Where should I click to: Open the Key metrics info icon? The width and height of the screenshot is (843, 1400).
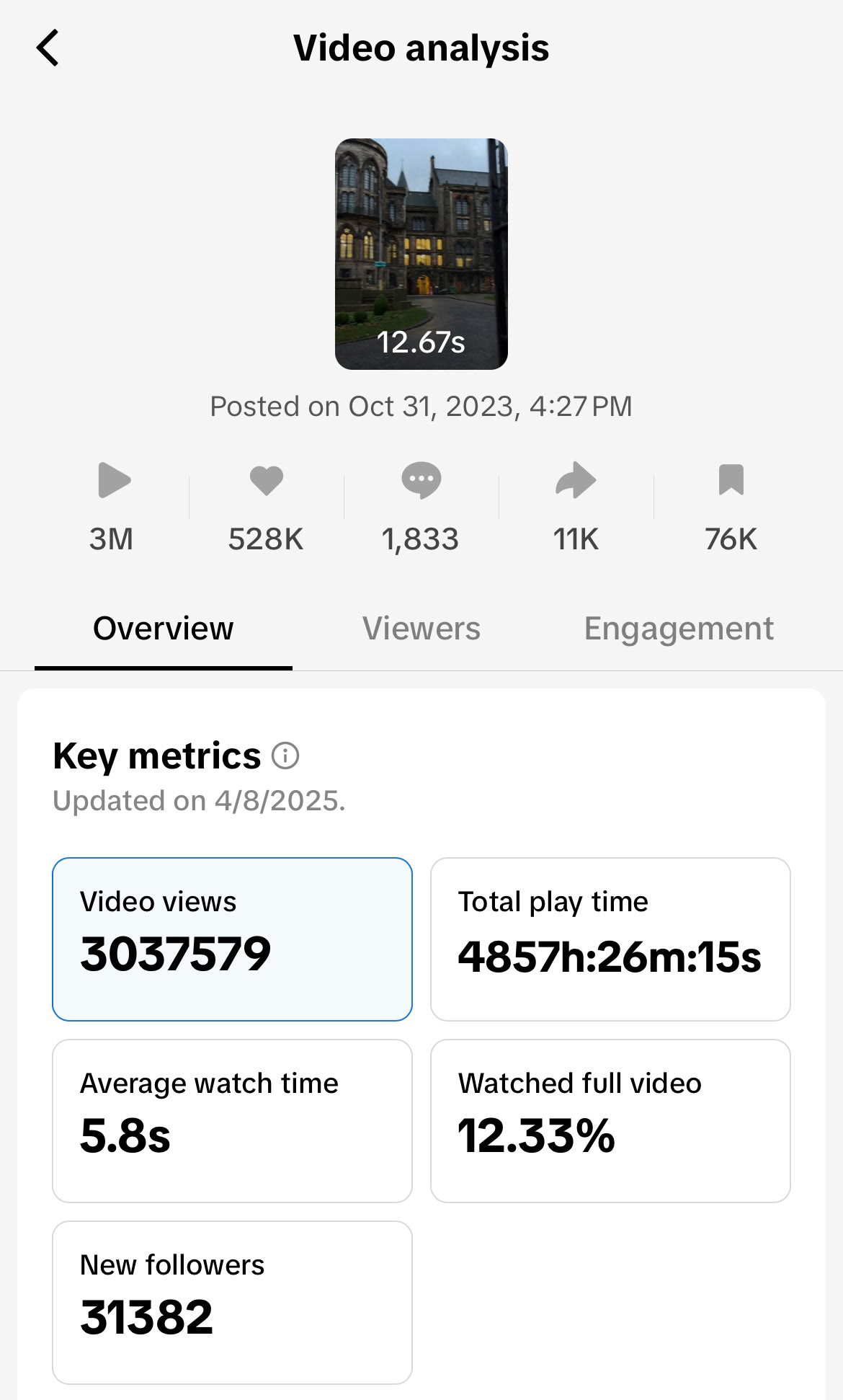[285, 756]
